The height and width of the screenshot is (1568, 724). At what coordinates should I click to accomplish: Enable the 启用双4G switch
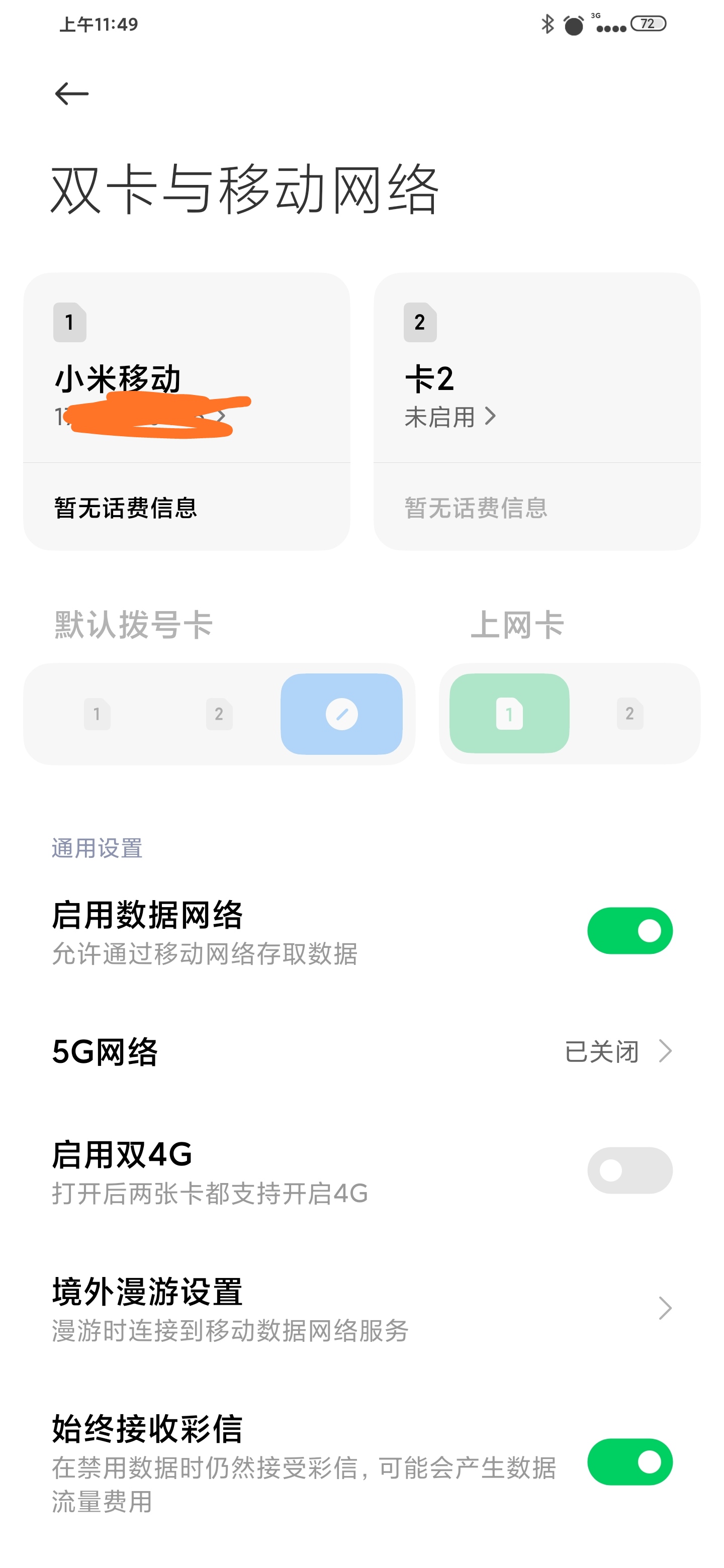pos(629,1170)
